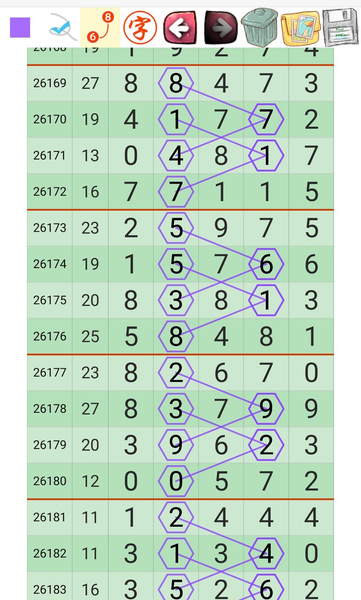Save with the floppy disk icon

340,27
